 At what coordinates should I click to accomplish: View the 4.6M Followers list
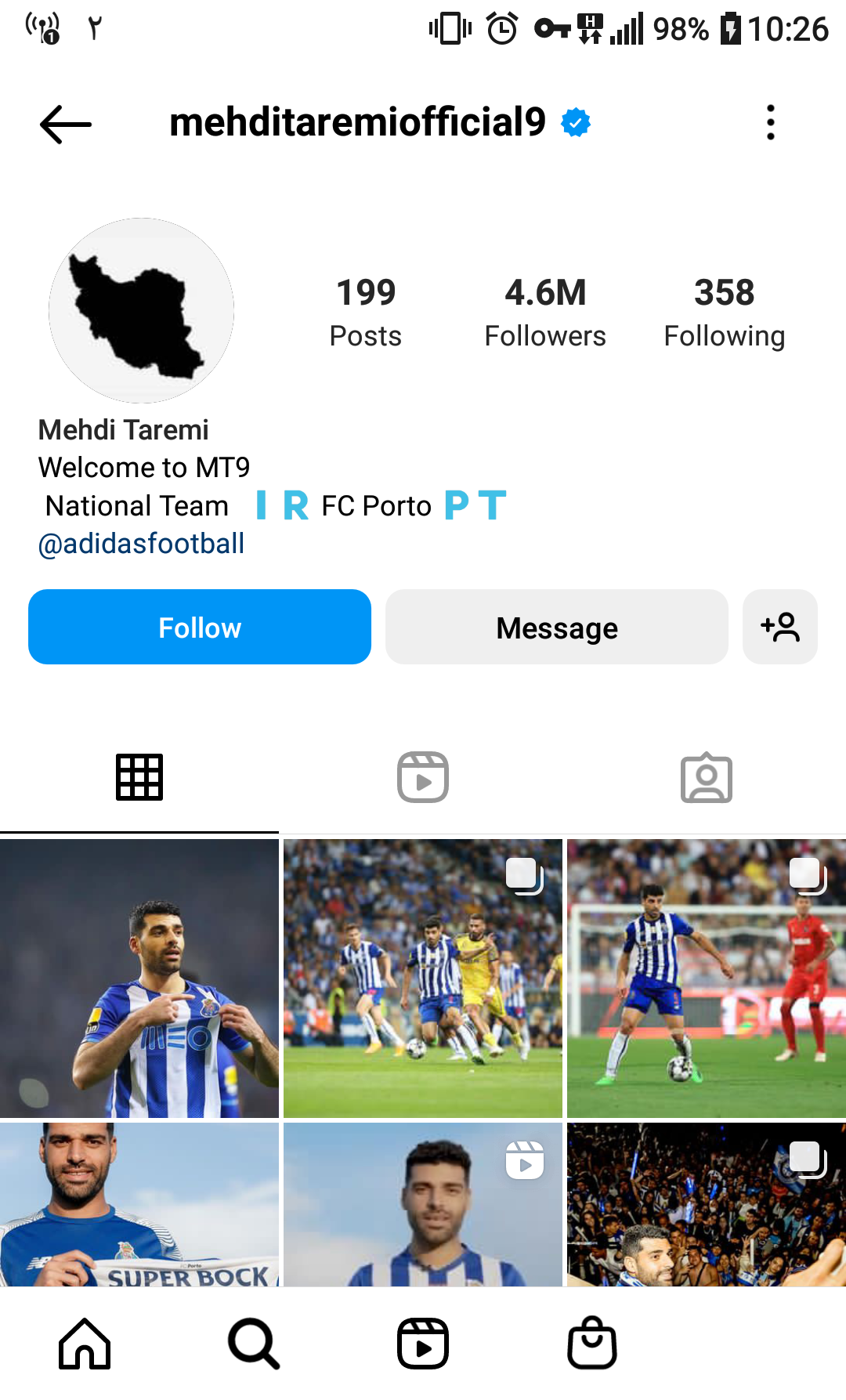[x=545, y=312]
